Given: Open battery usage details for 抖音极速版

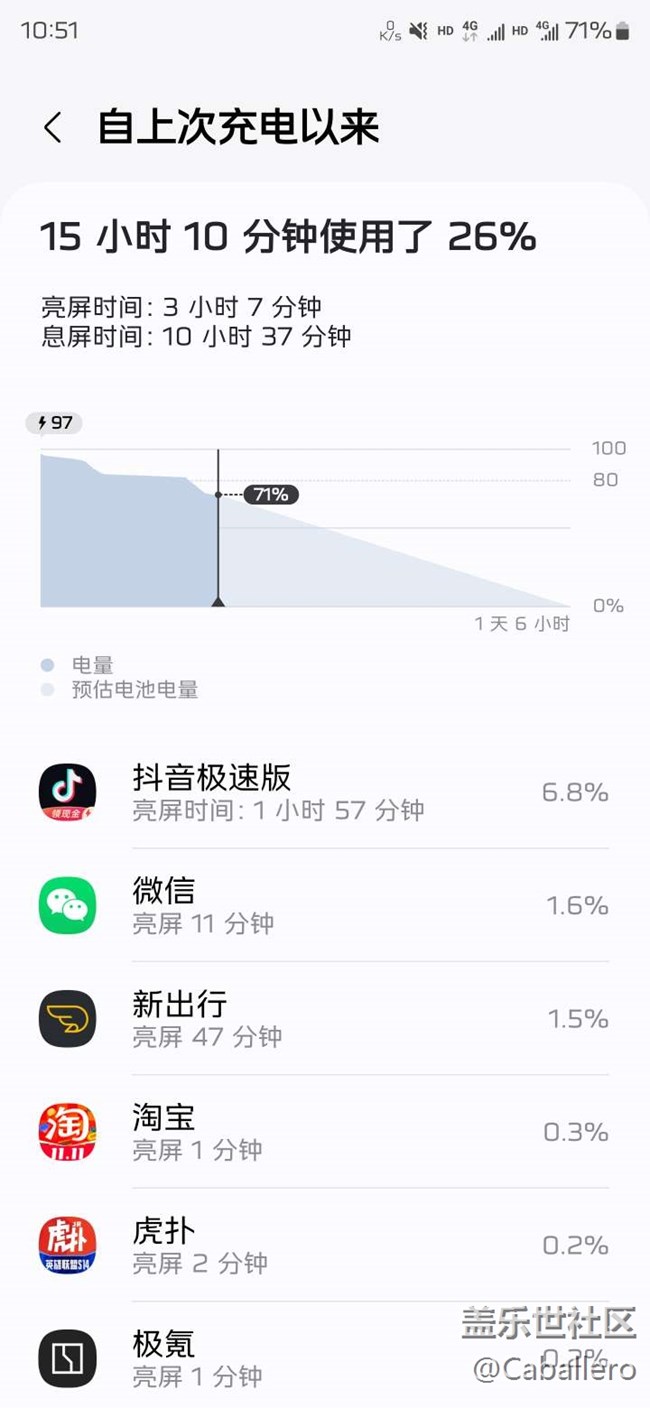Looking at the screenshot, I should click(324, 793).
